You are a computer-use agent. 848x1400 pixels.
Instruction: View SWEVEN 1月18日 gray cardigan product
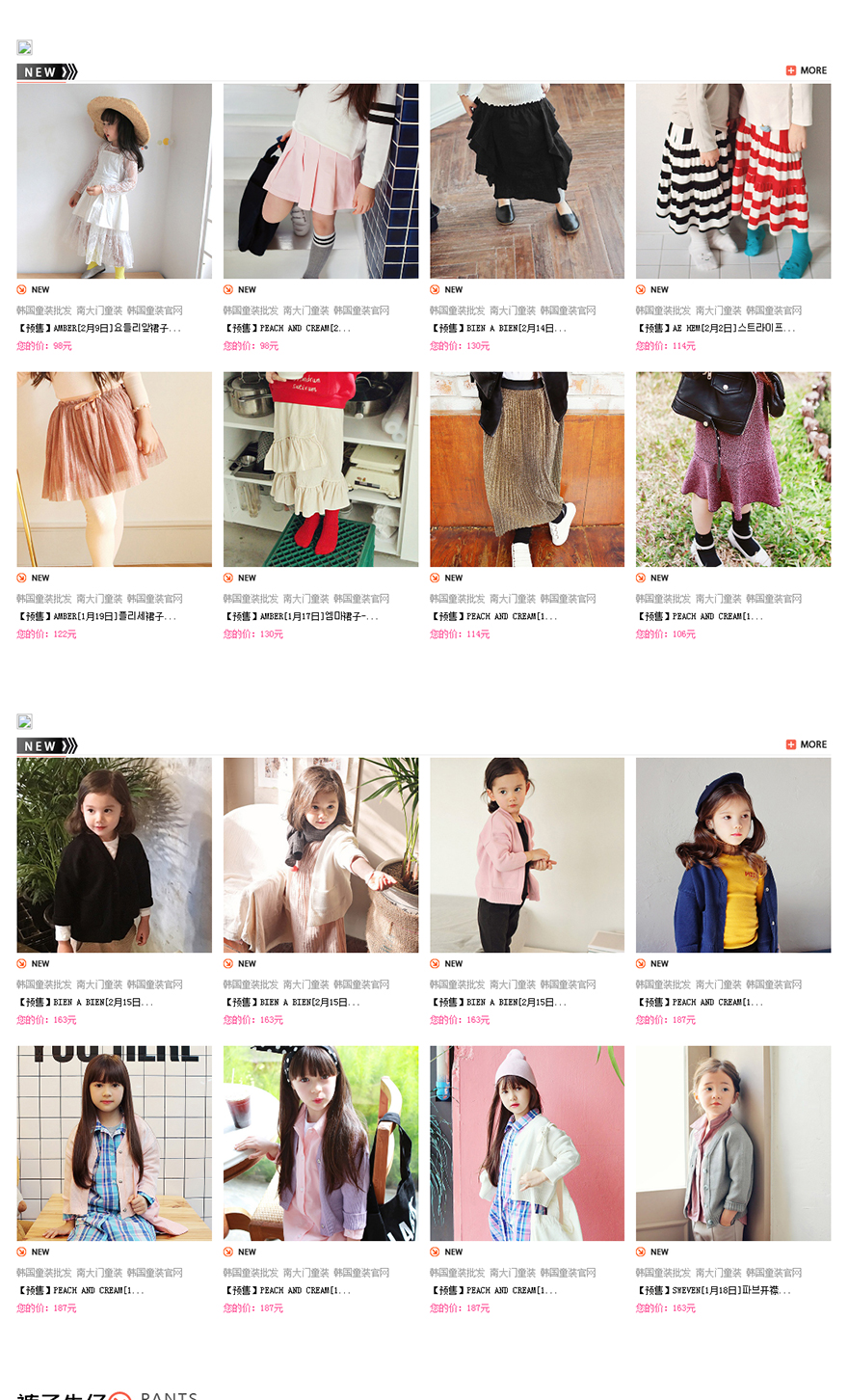click(733, 1144)
